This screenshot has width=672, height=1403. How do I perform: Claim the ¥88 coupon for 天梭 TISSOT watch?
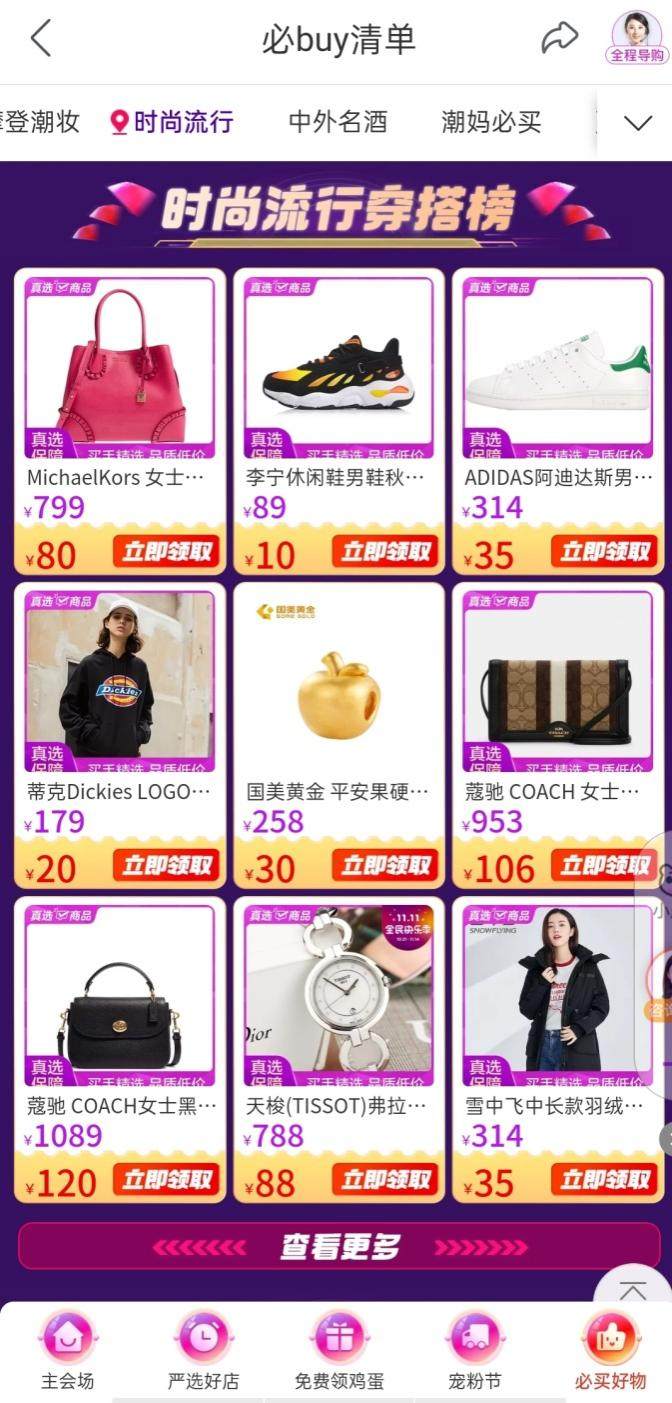(x=385, y=1179)
